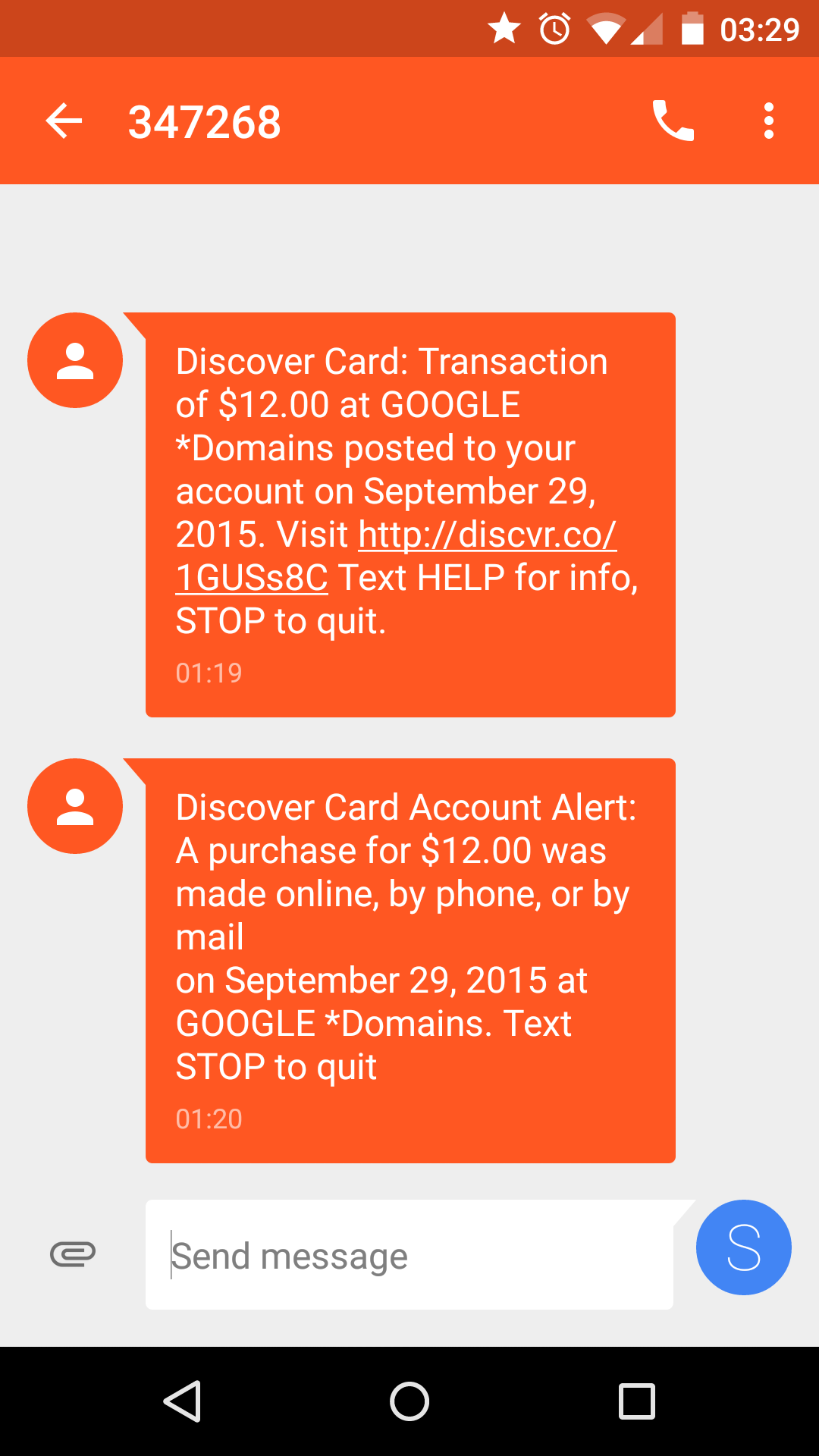Call the number 347268
This screenshot has height=1456, width=819.
(673, 121)
